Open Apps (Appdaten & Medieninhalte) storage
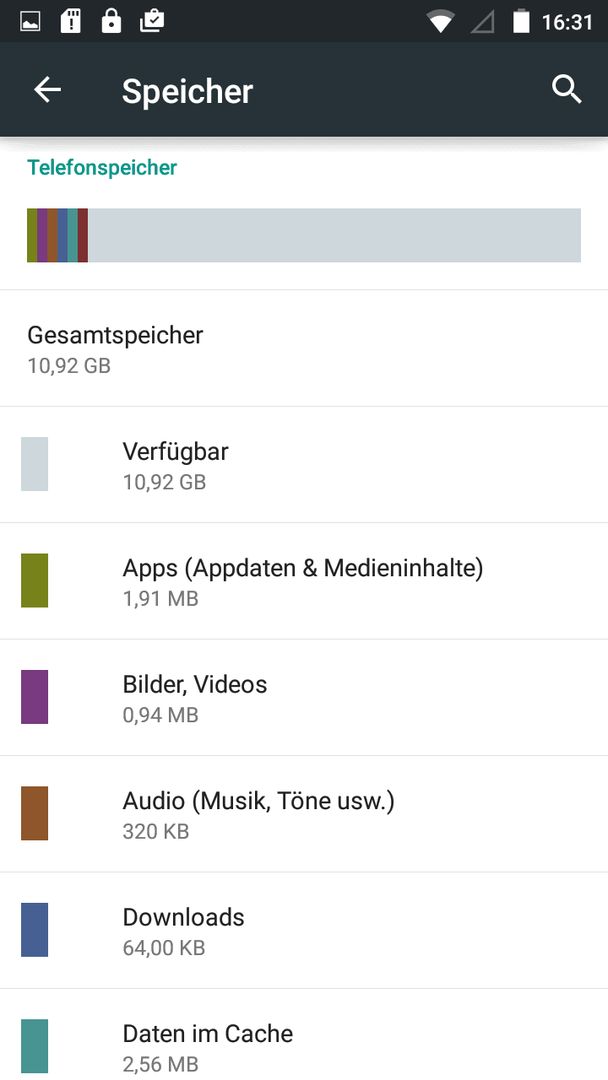 coord(304,581)
